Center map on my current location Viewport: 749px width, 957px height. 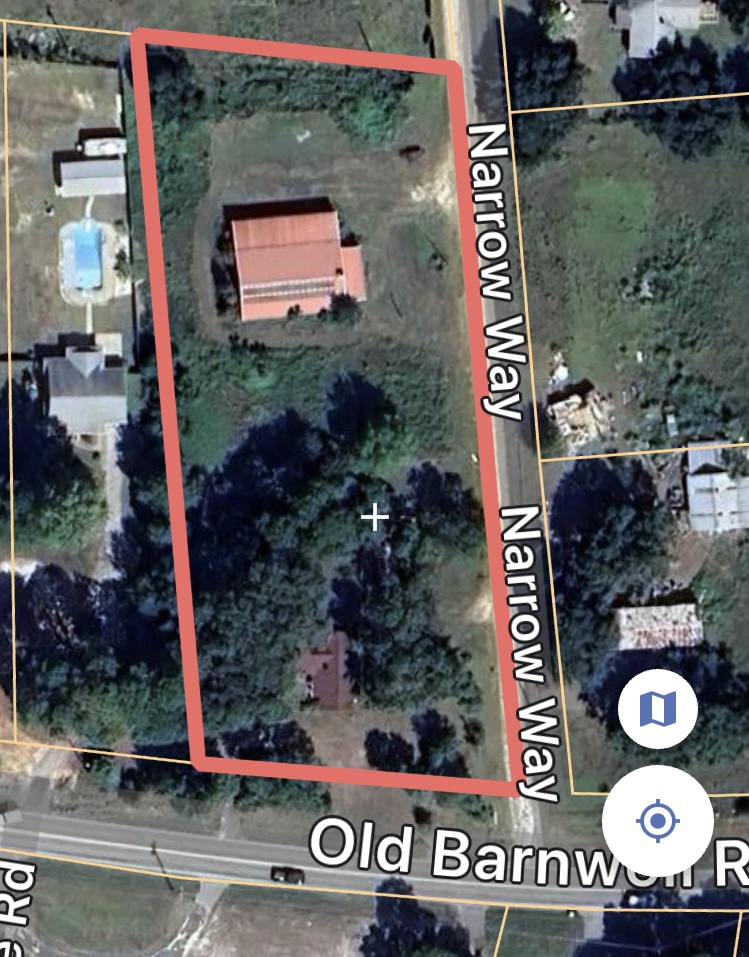[657, 821]
